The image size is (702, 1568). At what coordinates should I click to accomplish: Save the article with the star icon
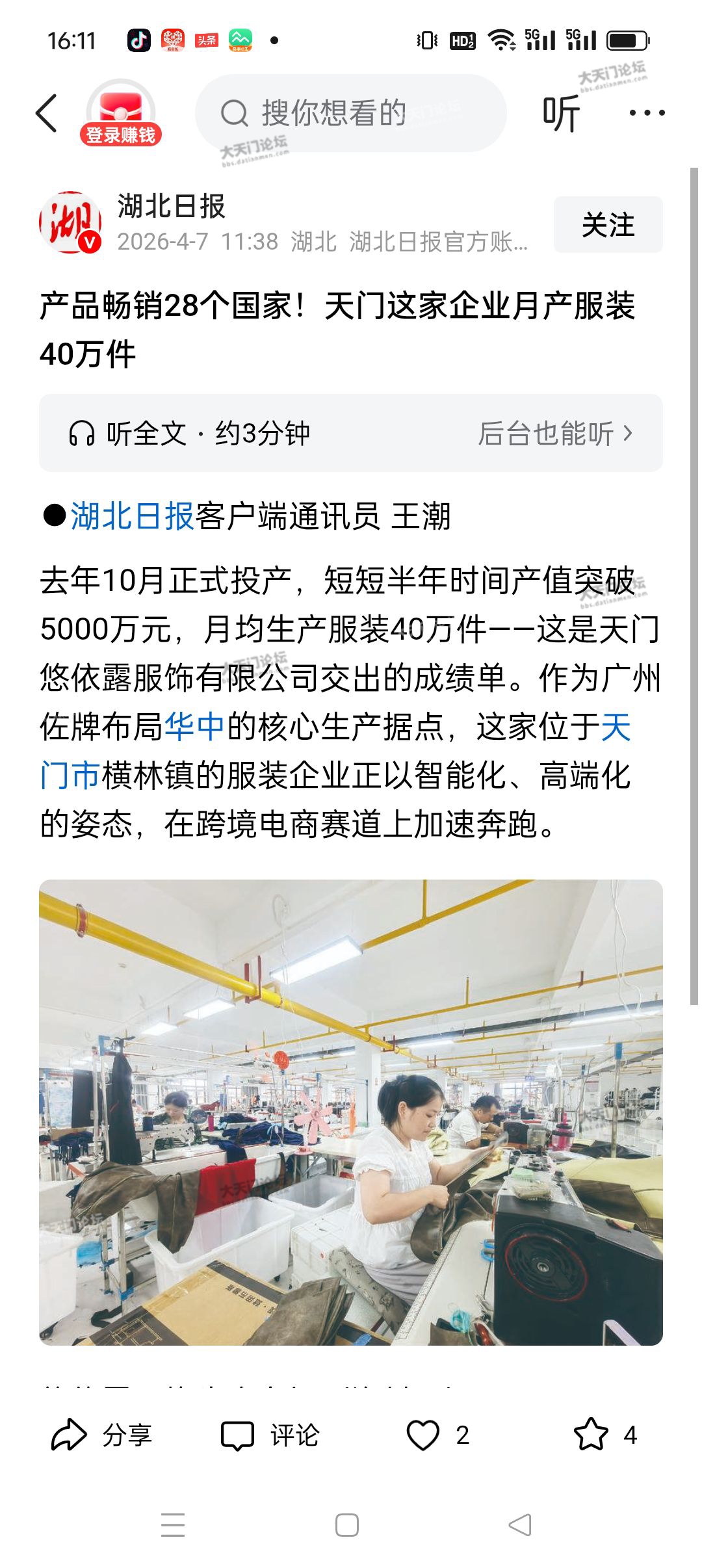(x=591, y=1435)
